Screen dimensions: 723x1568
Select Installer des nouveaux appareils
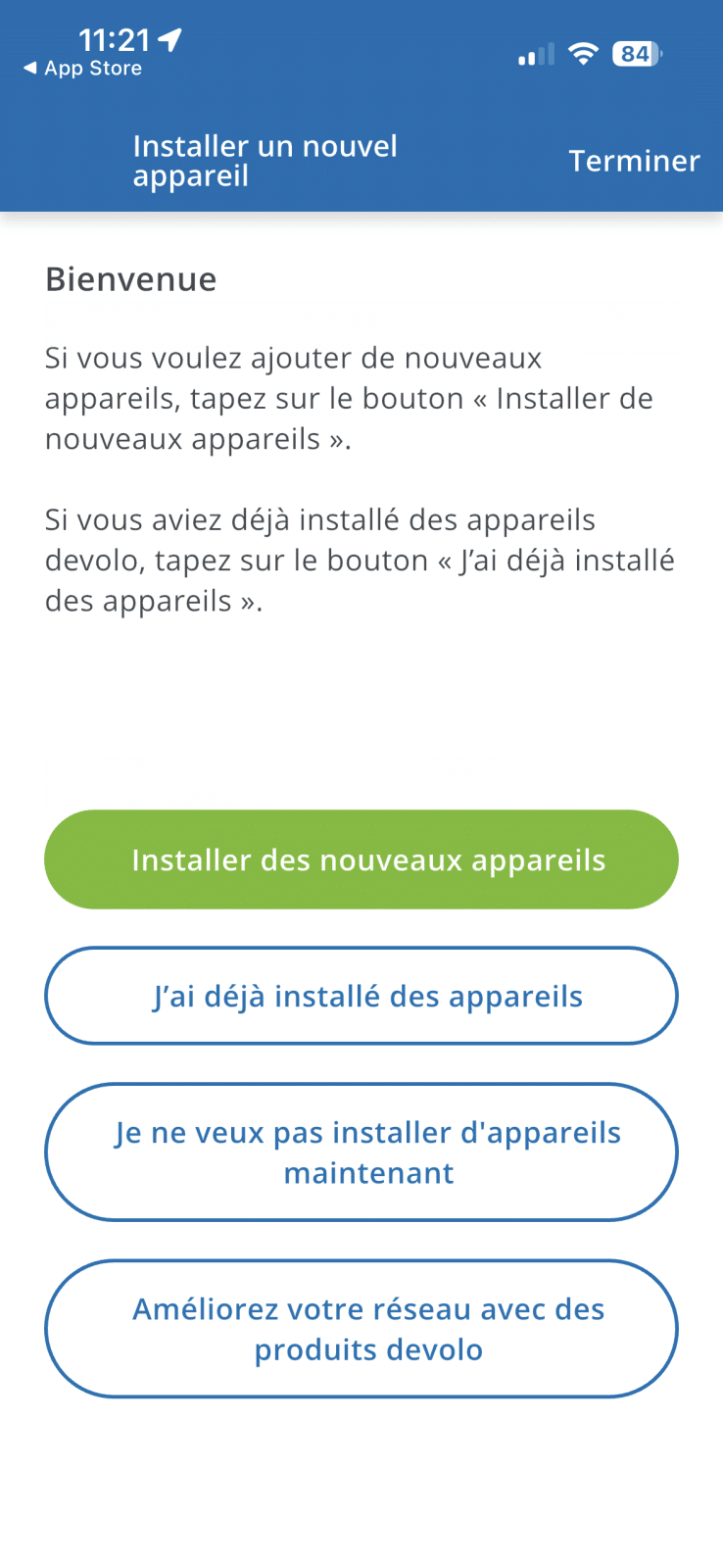(361, 859)
